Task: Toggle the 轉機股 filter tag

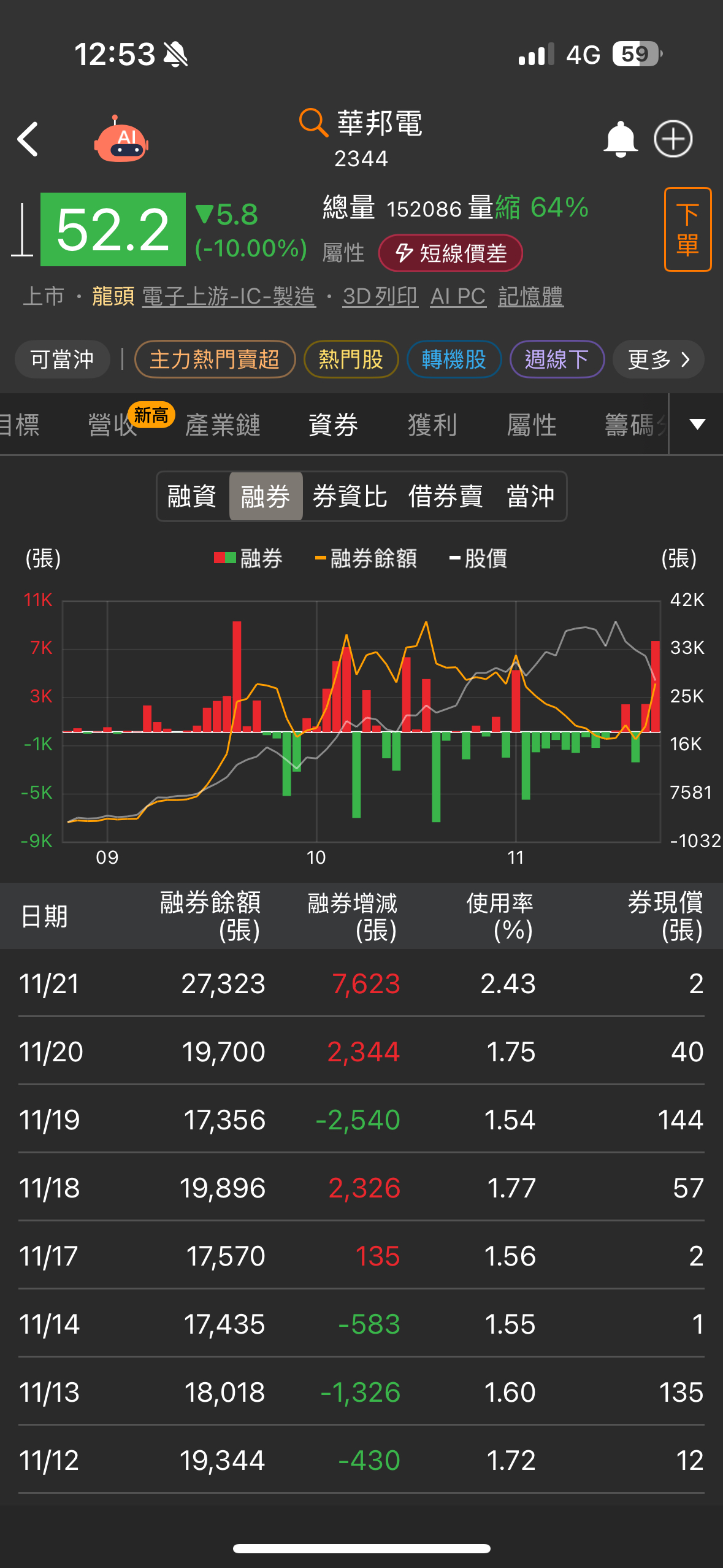Action: pos(454,359)
